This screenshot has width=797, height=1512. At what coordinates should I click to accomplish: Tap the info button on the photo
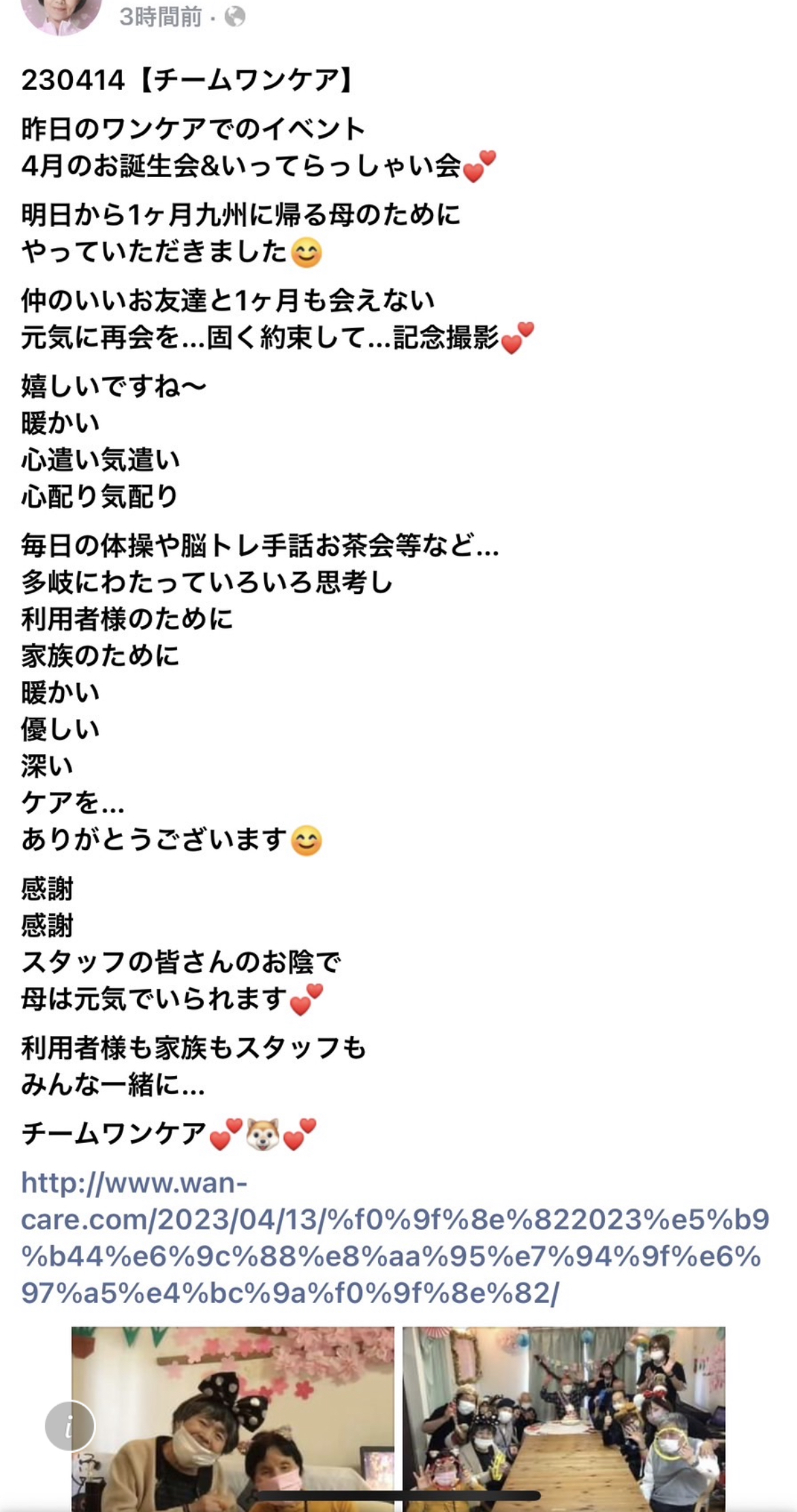[70, 1426]
